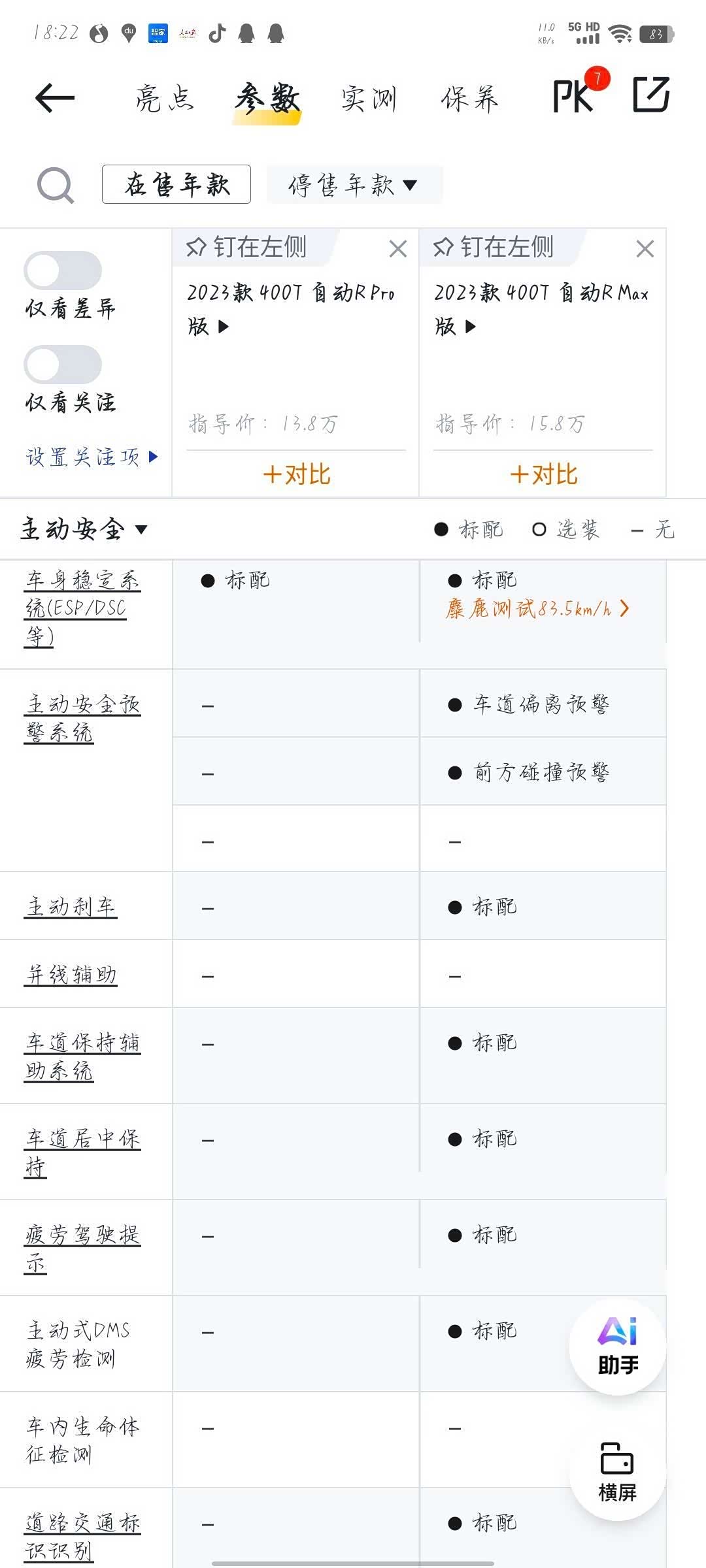Switch to the 实测 tab
706x1568 pixels.
369,99
